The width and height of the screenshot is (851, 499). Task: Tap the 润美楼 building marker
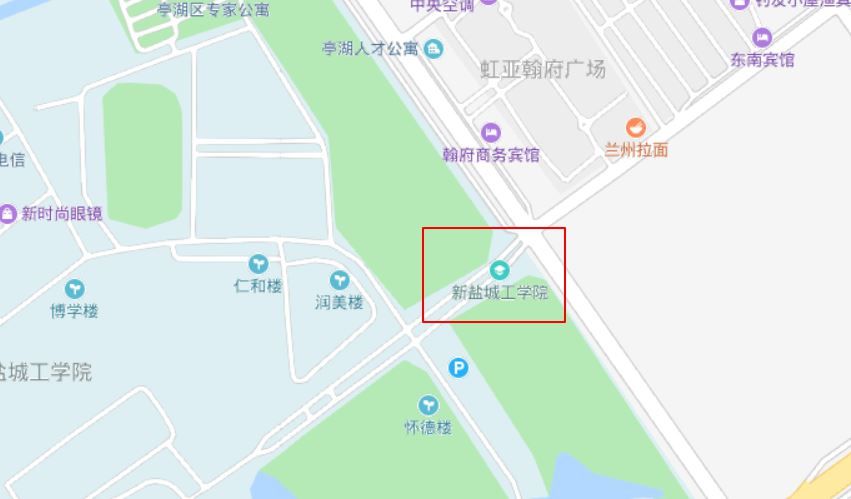pyautogui.click(x=340, y=281)
